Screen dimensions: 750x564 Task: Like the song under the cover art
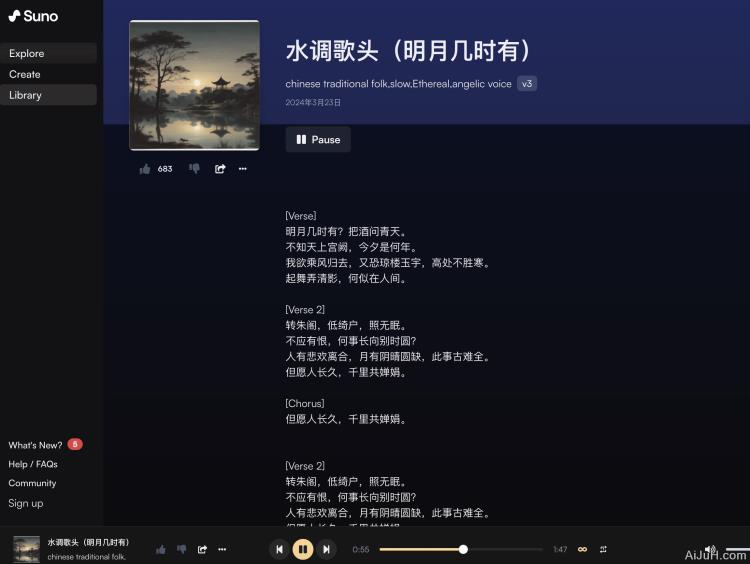(x=145, y=169)
